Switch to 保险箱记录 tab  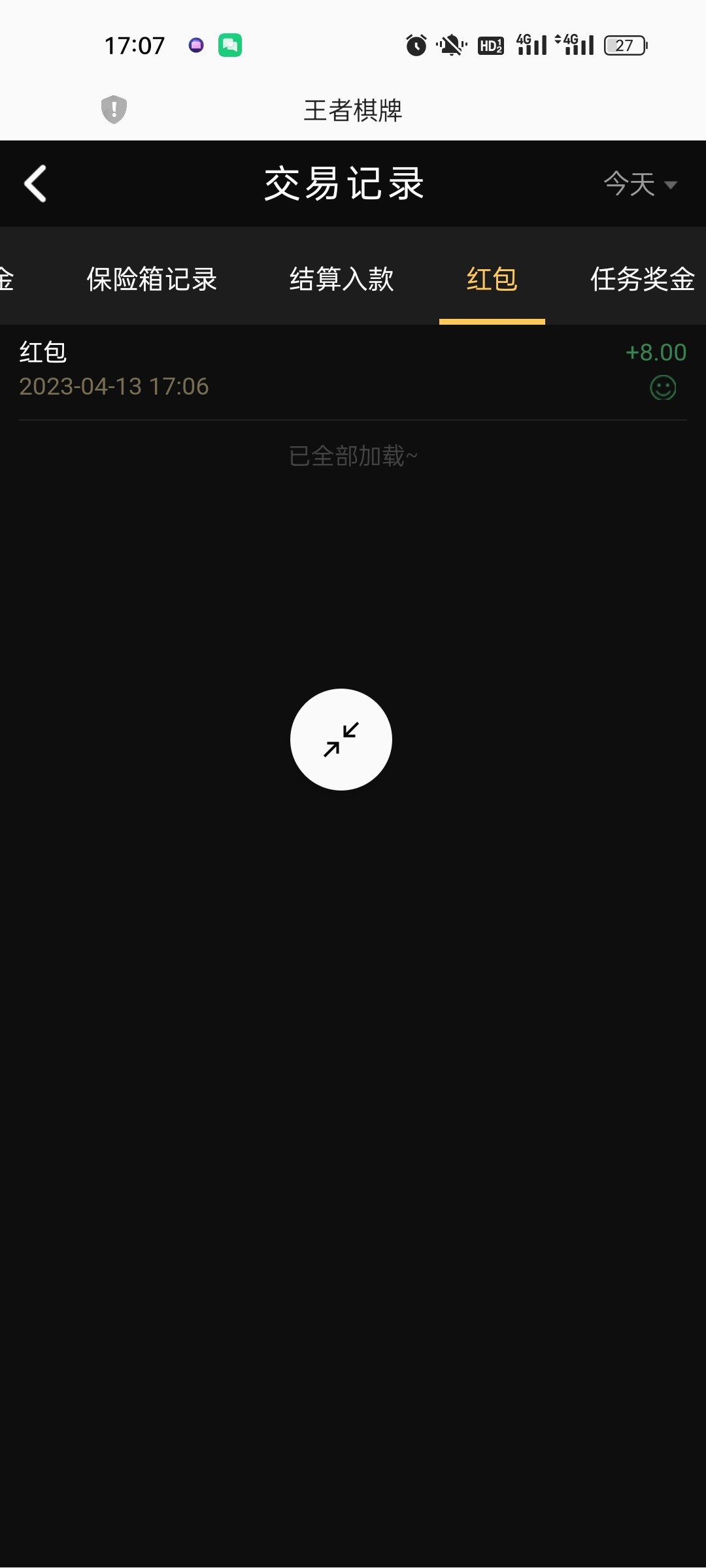(152, 279)
